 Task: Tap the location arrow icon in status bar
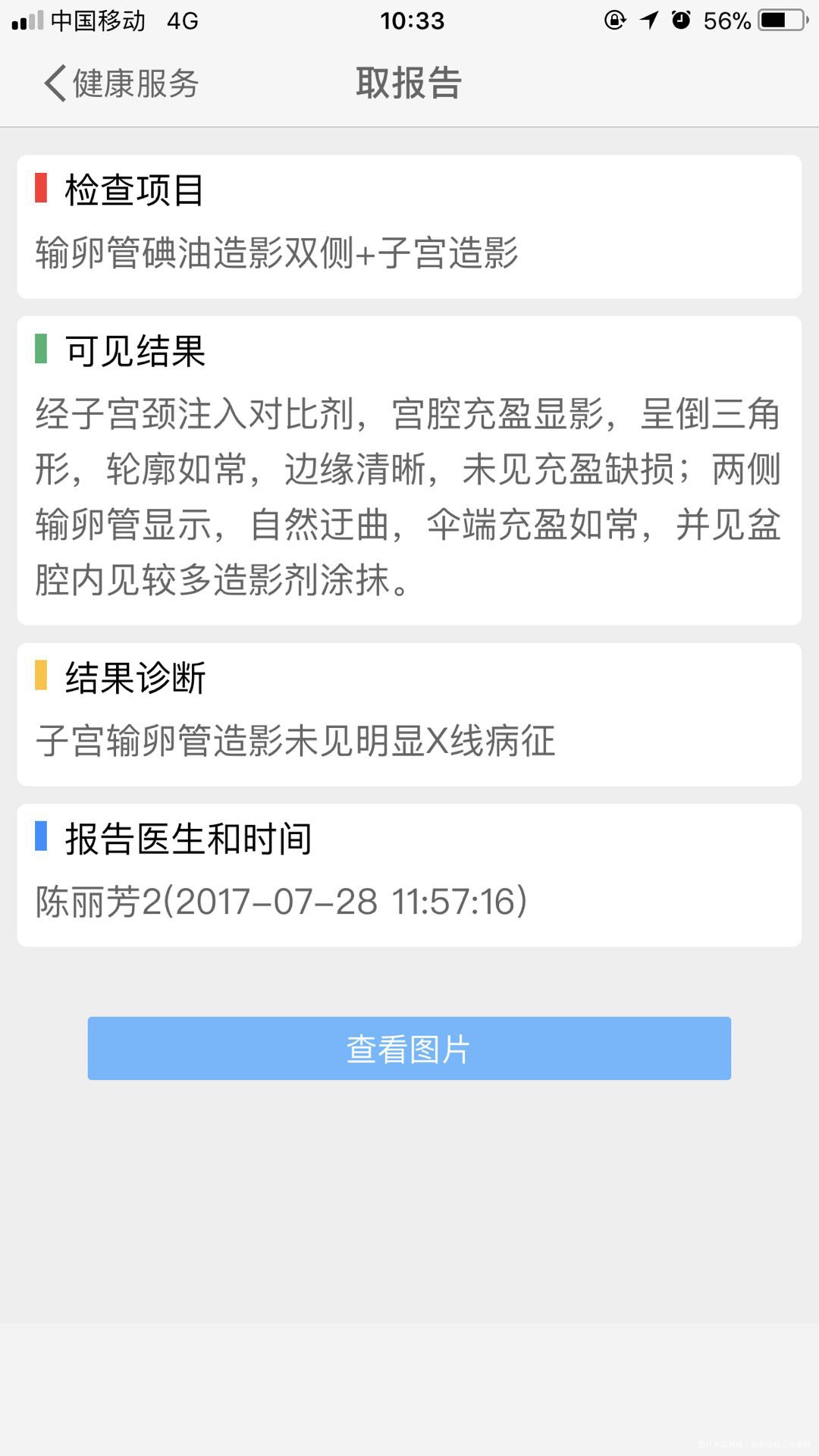[649, 20]
